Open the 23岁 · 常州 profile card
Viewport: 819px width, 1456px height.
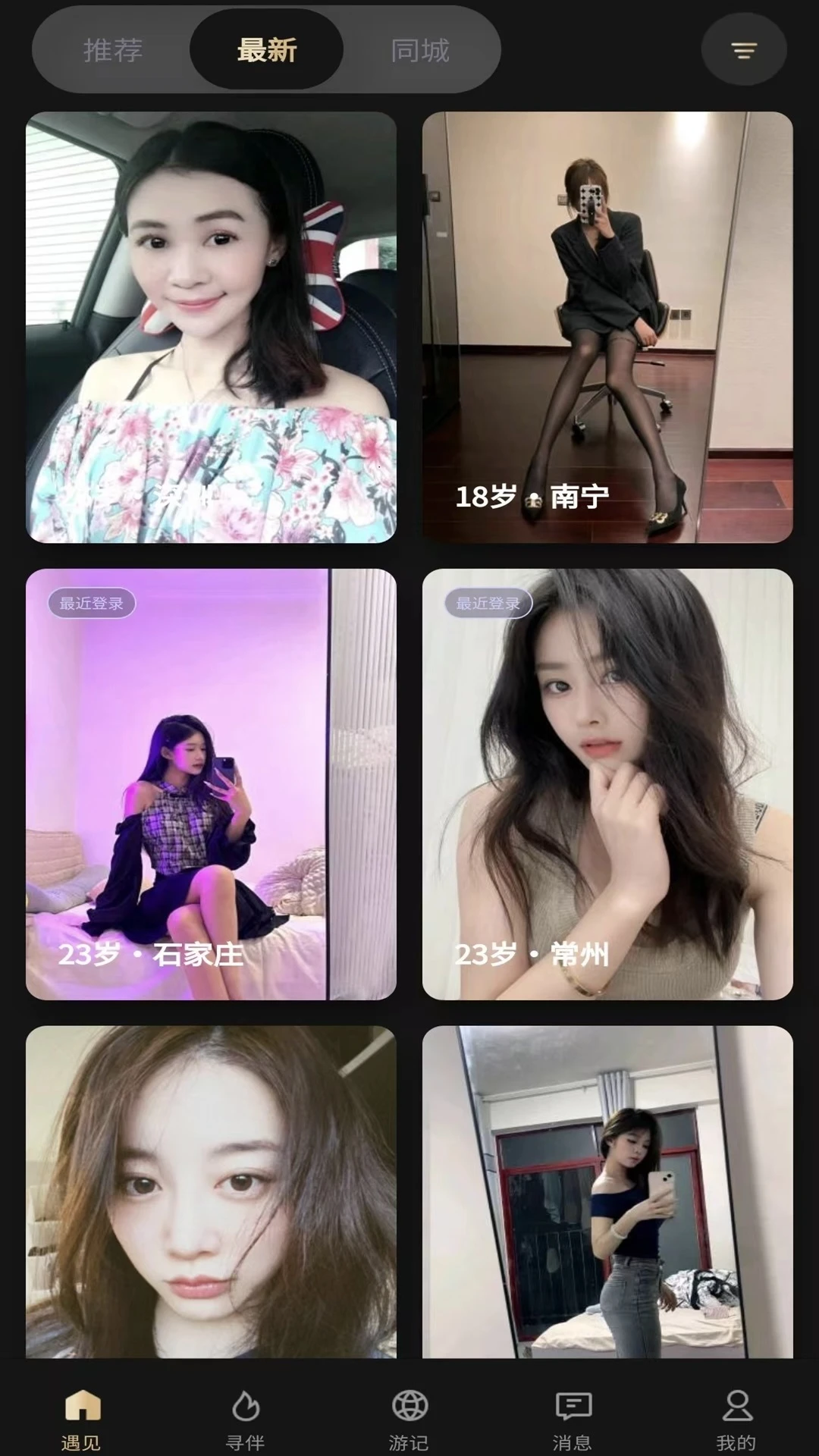tap(607, 784)
